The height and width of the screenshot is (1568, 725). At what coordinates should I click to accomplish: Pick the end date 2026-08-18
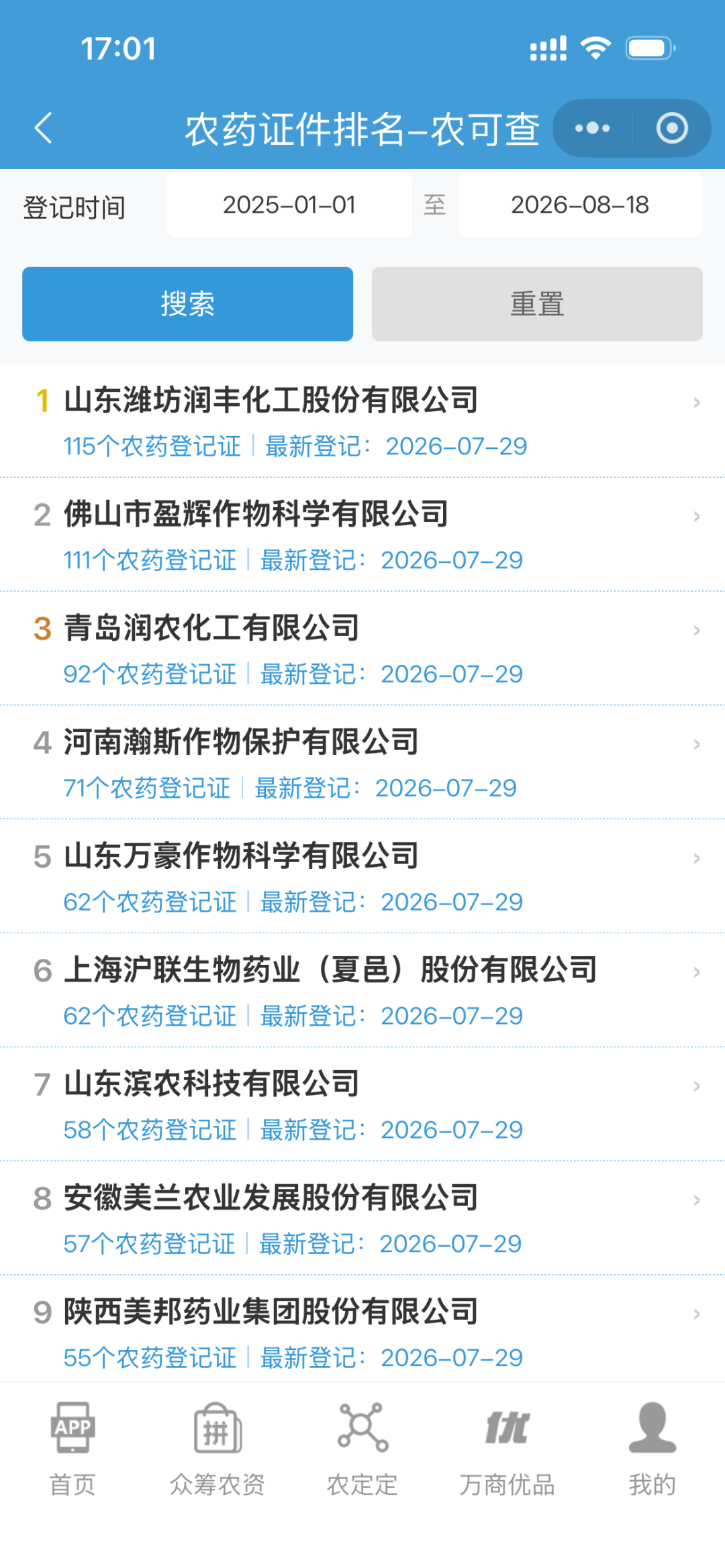pos(580,205)
